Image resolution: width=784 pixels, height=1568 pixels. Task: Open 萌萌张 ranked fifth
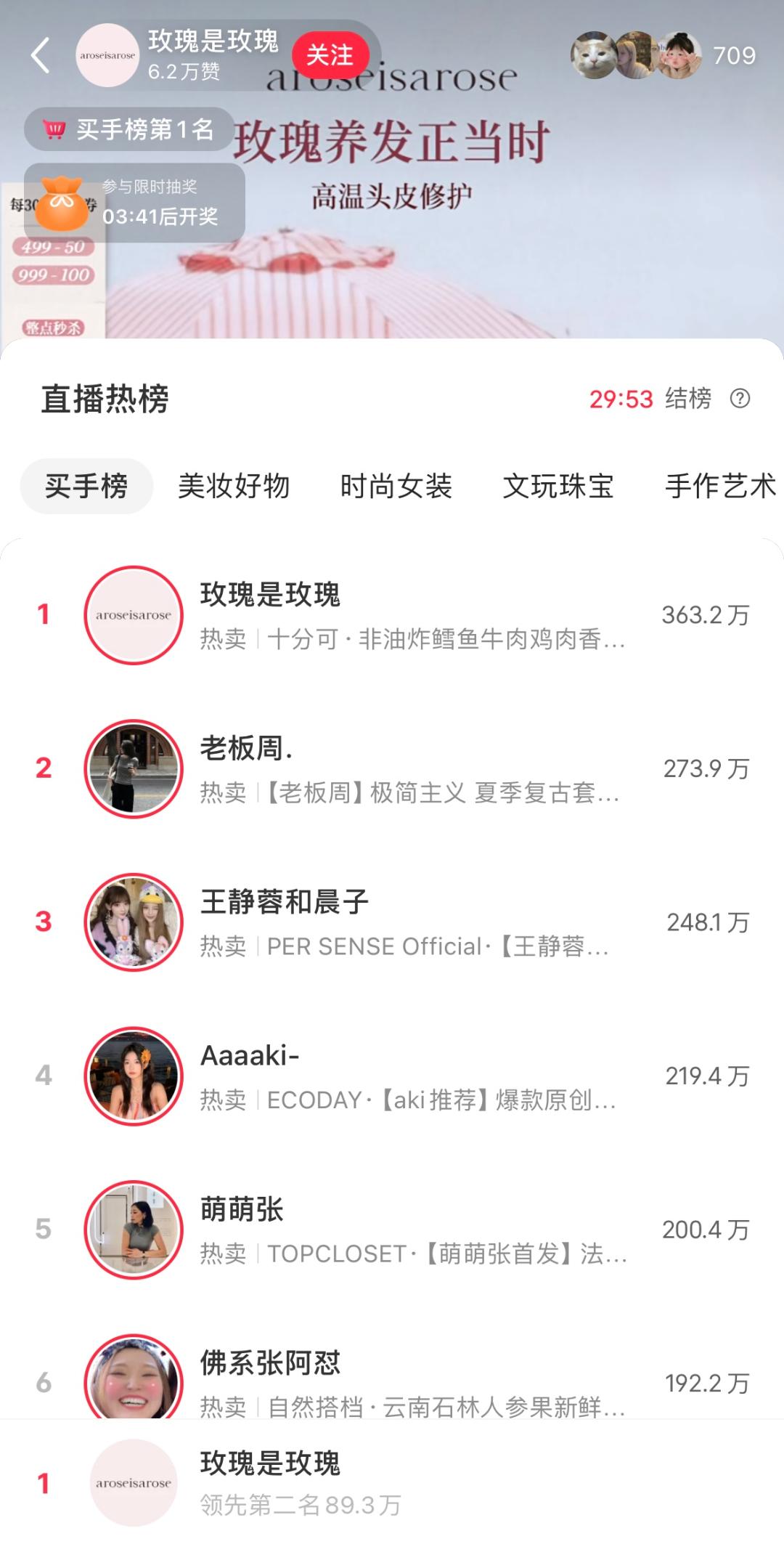point(392,1230)
